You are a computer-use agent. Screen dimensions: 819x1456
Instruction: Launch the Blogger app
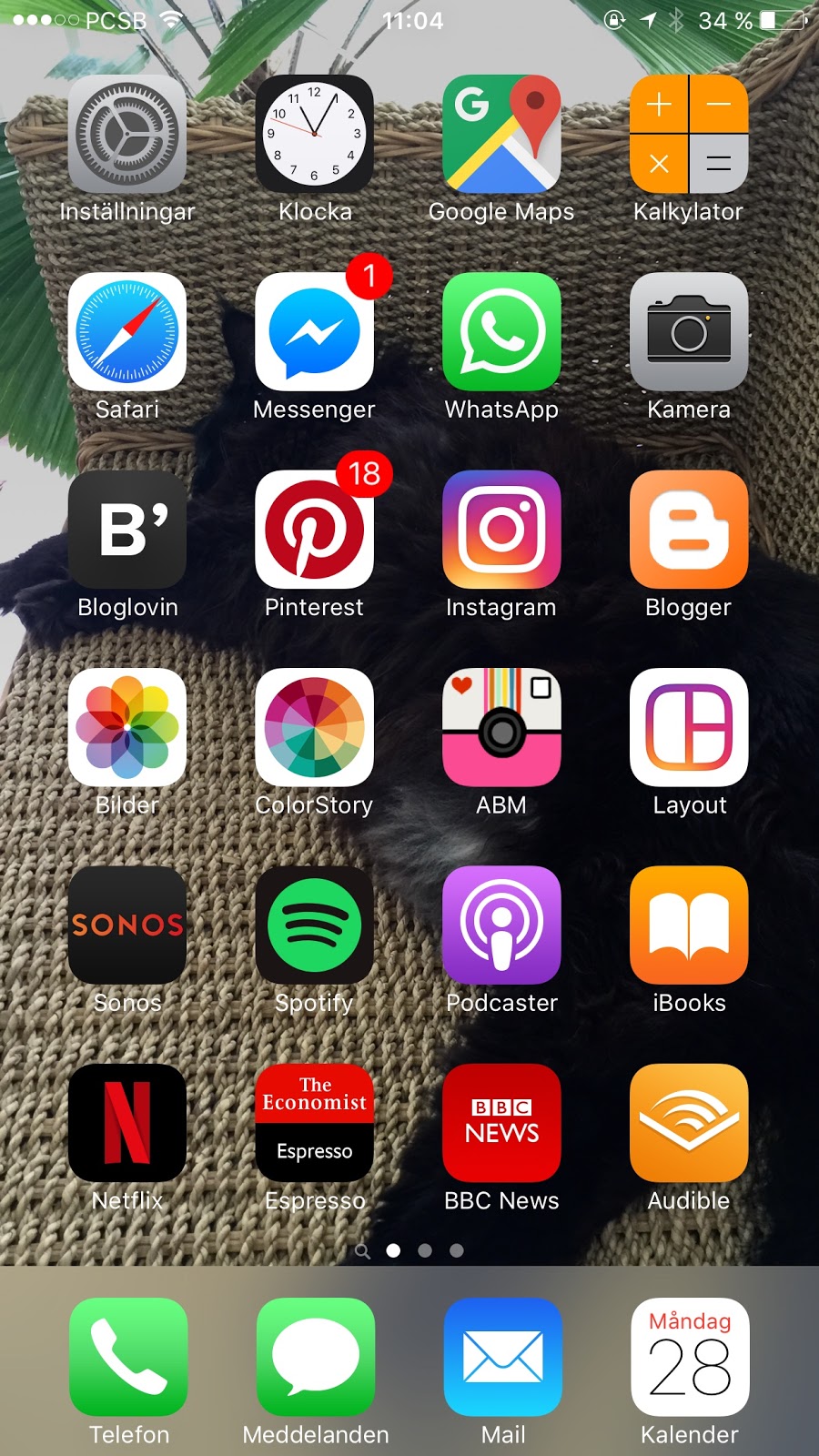689,529
